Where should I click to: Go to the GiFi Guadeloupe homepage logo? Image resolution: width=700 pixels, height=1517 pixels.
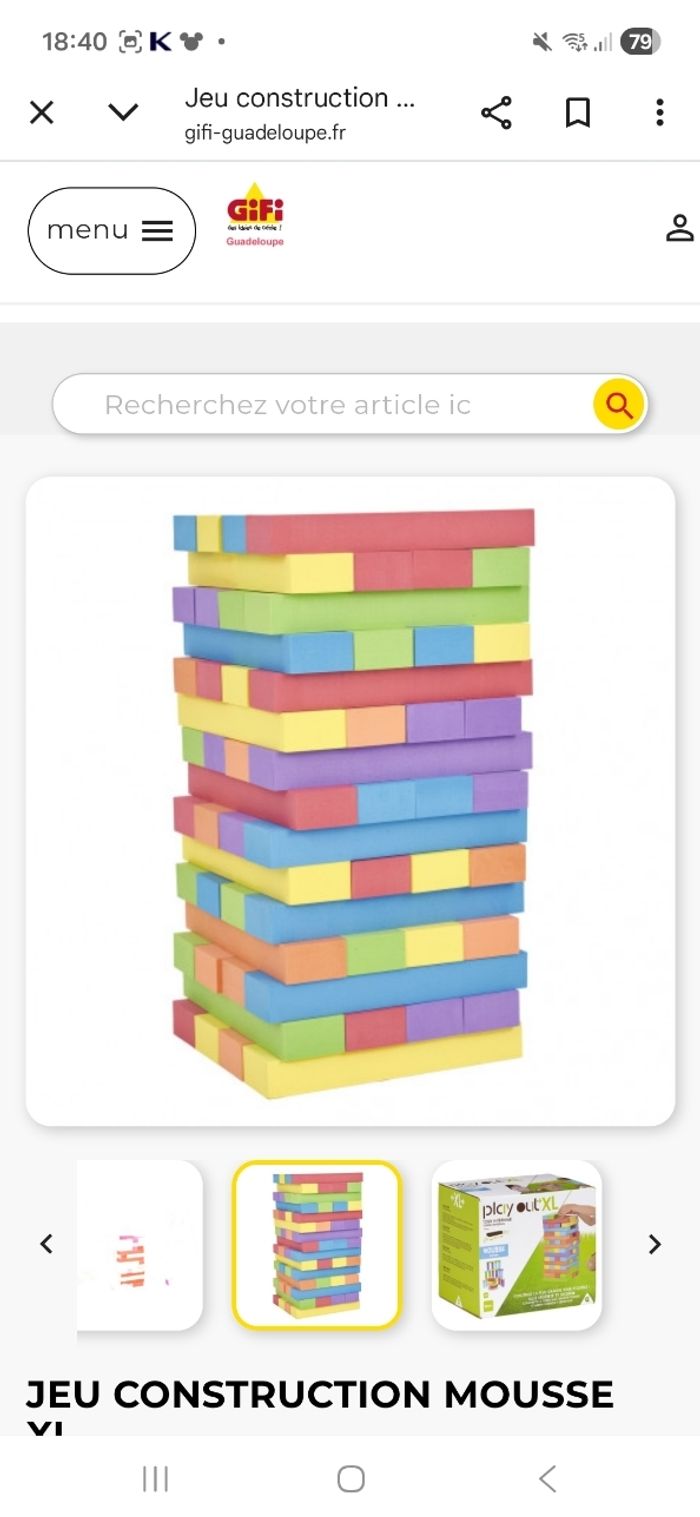(x=255, y=215)
